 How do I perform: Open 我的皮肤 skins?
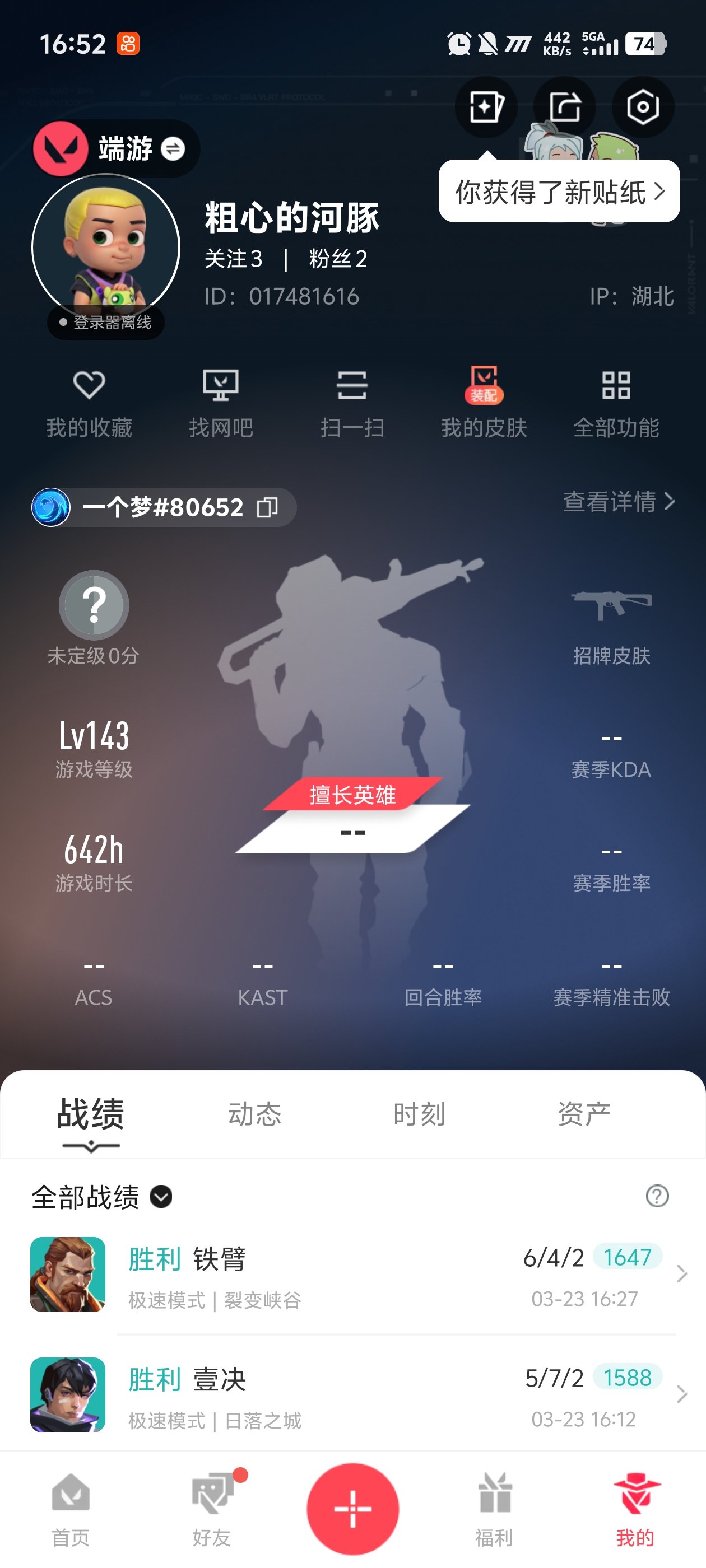click(484, 402)
